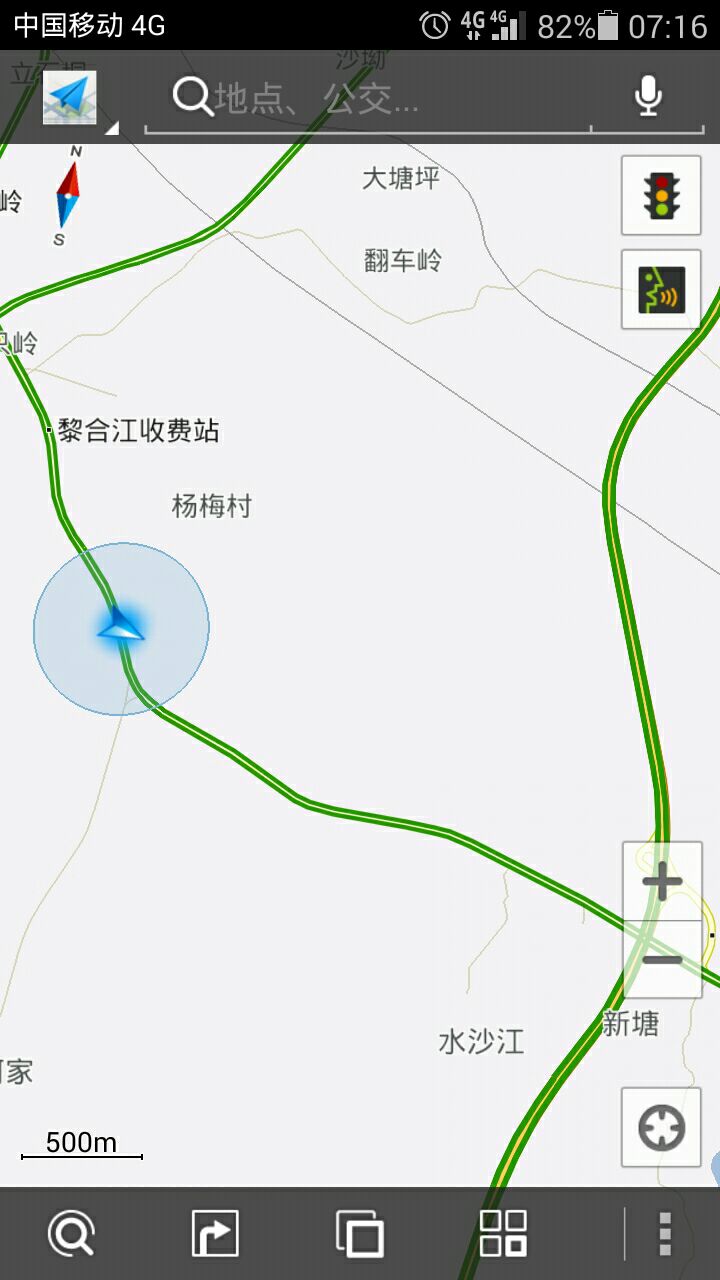Reset map orientation with the compass
Screen dimensions: 720x1280
[67, 196]
